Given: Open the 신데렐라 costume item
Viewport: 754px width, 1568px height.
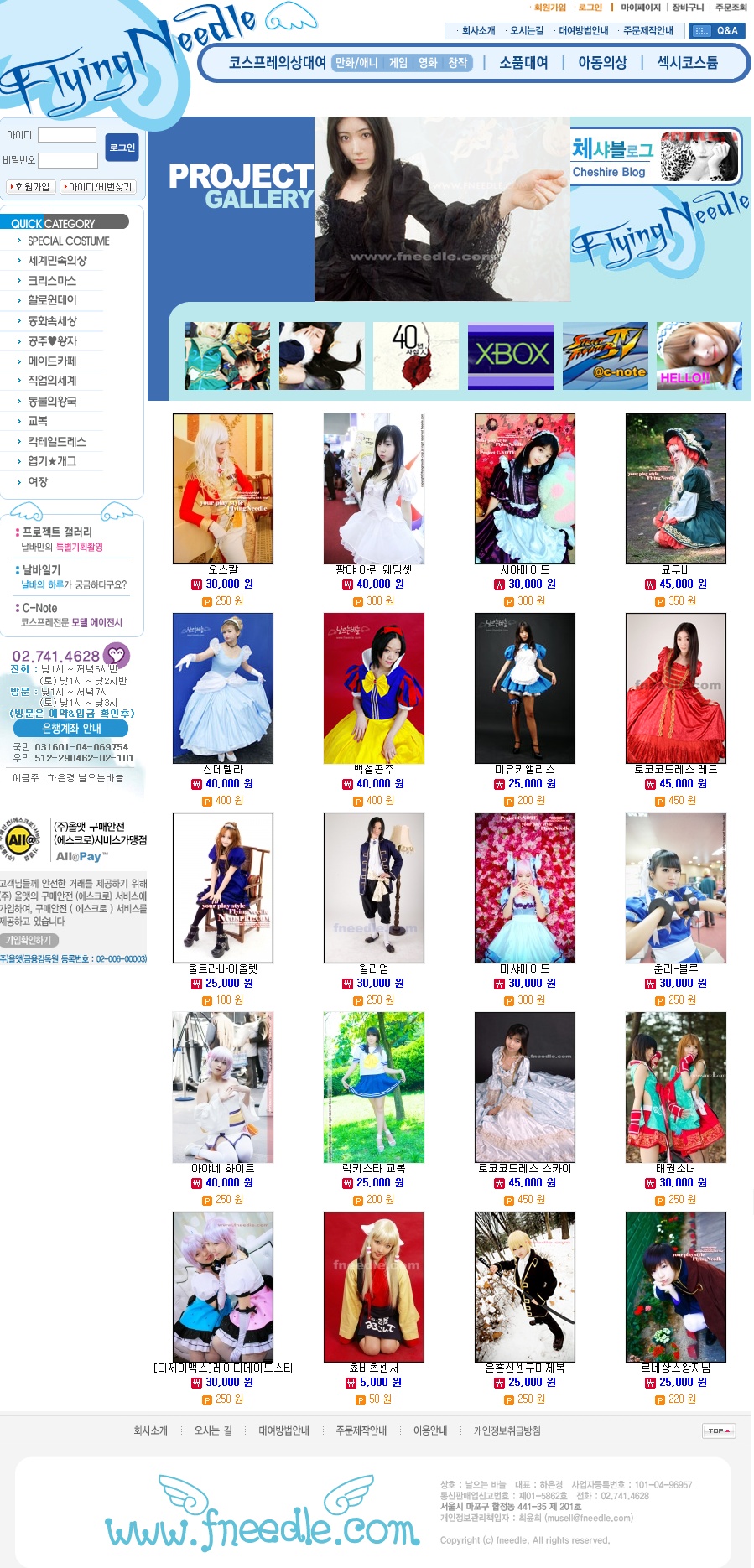Looking at the screenshot, I should (222, 688).
